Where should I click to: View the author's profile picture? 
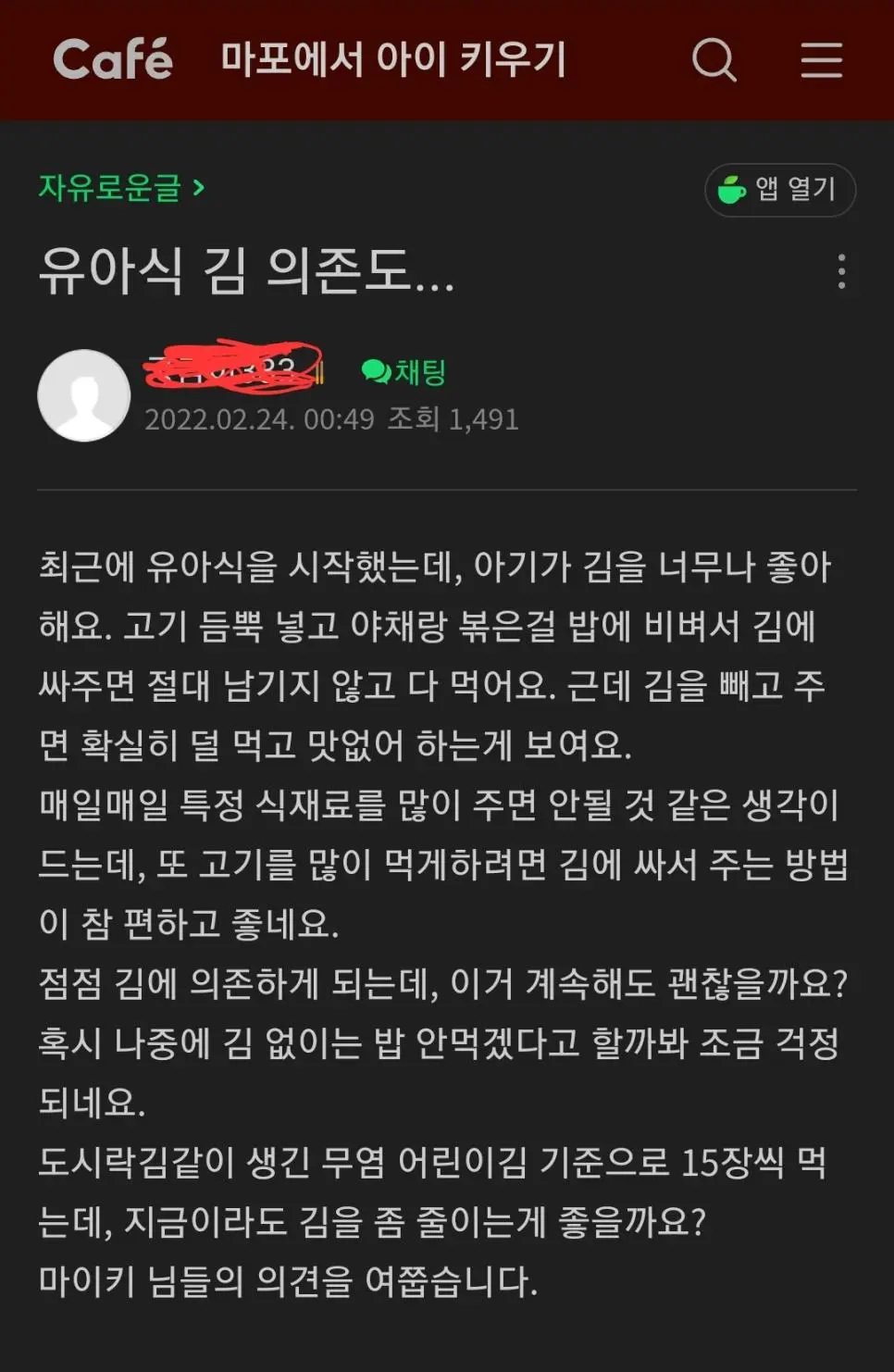(x=84, y=395)
